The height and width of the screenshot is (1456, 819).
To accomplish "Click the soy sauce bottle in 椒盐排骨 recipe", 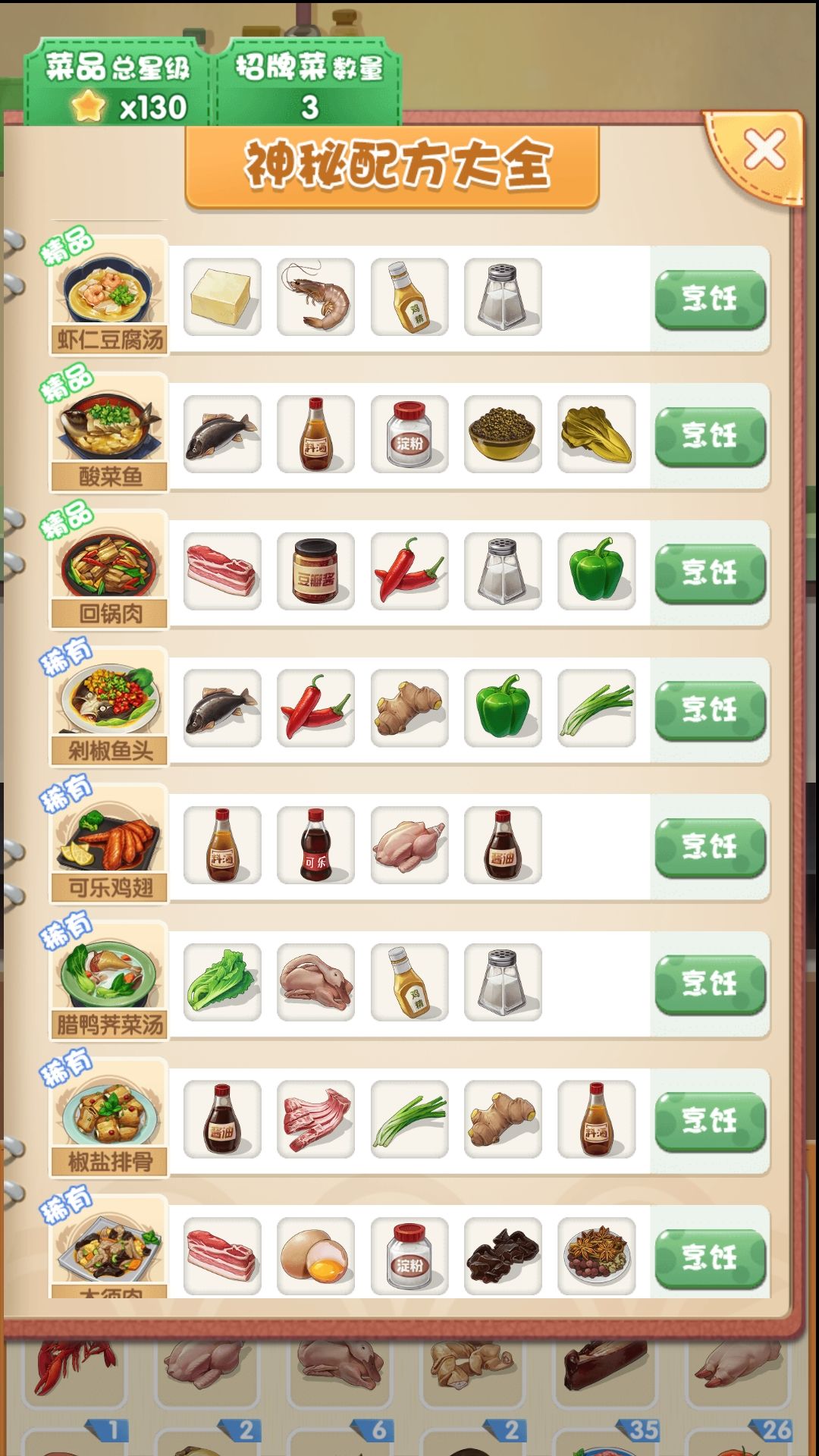I will click(x=221, y=1119).
